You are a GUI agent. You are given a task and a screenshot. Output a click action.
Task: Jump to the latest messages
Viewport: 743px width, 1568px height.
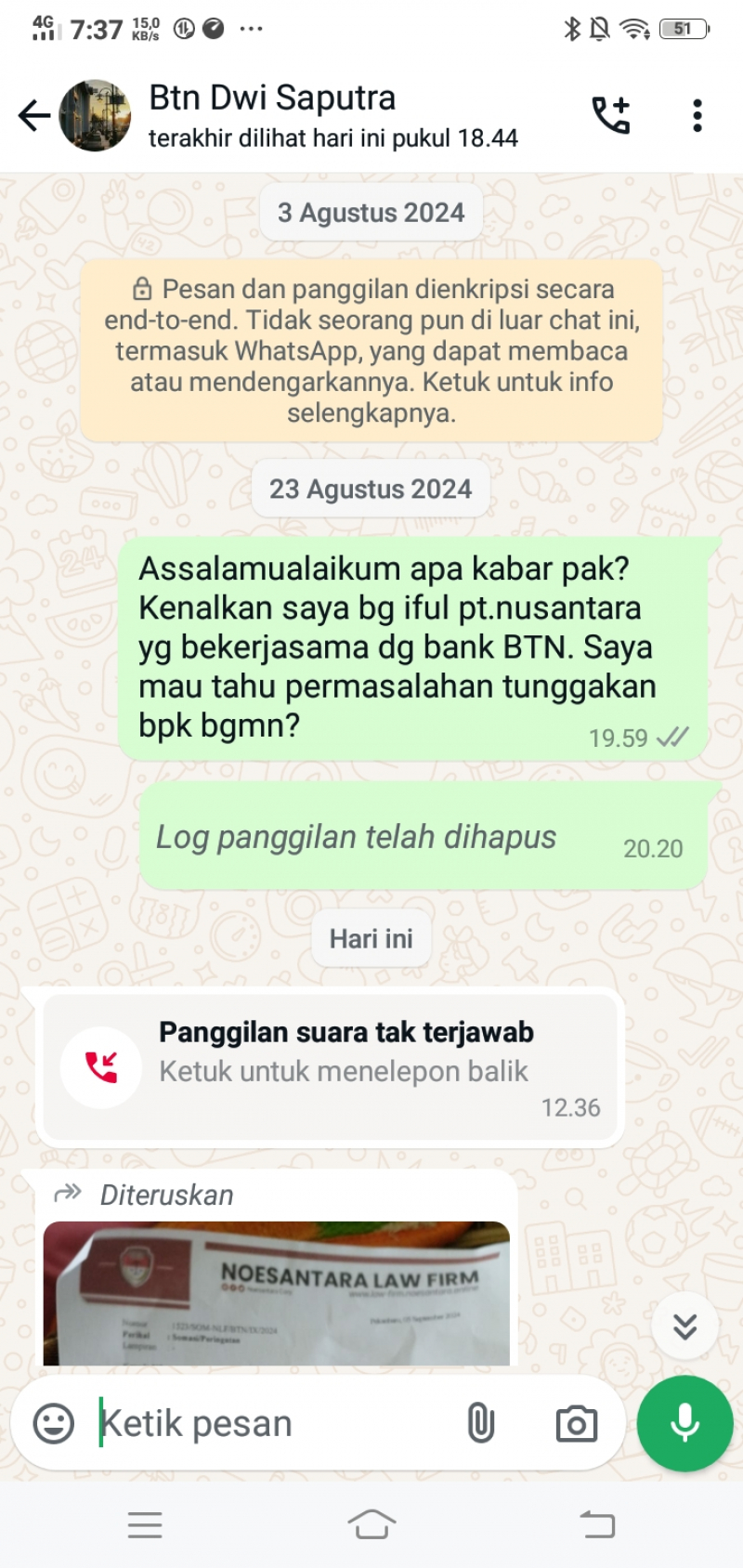coord(684,1326)
